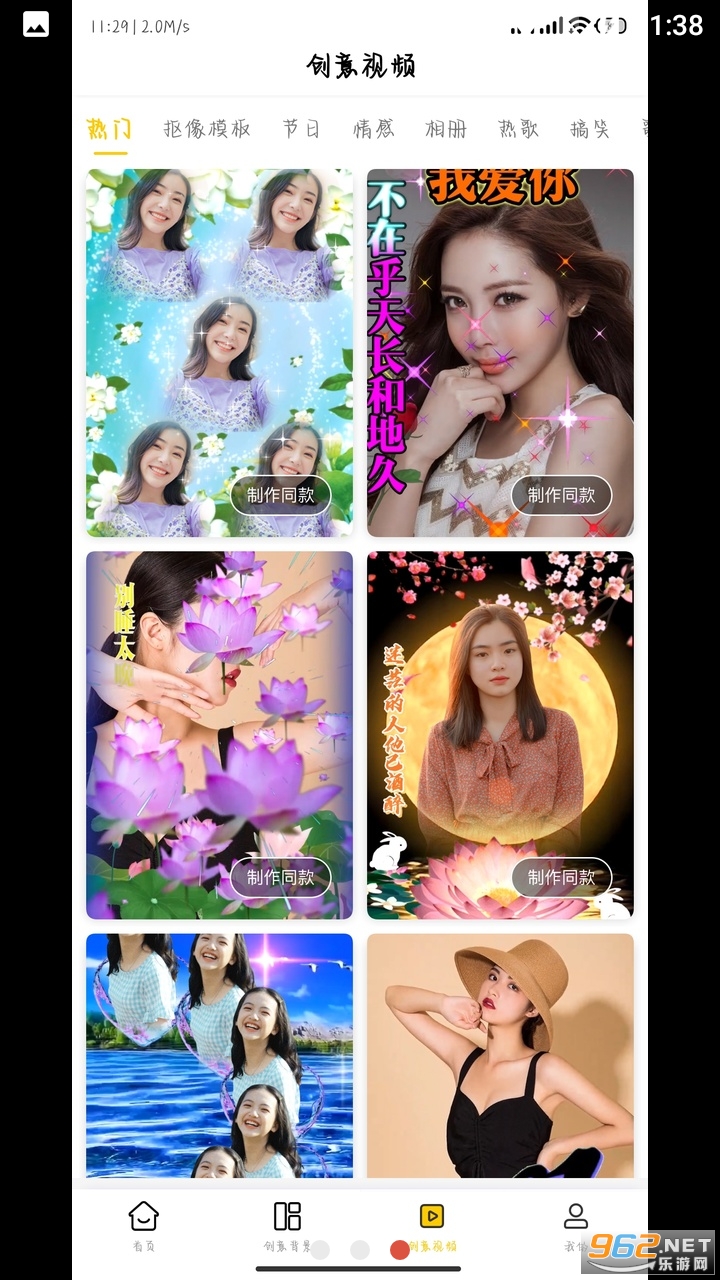Open the 搞笑 category tab

[590, 128]
